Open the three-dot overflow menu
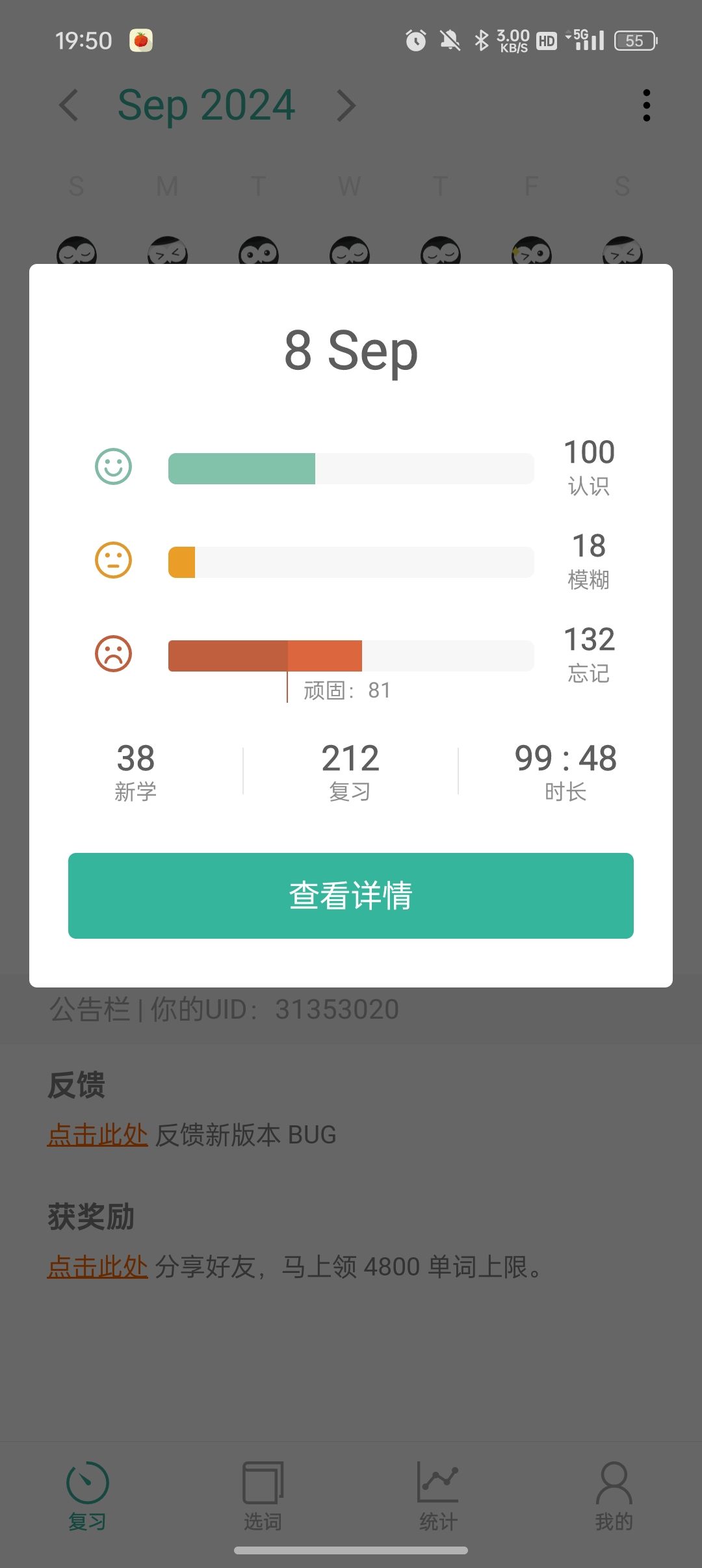Image resolution: width=702 pixels, height=1568 pixels. tap(646, 105)
